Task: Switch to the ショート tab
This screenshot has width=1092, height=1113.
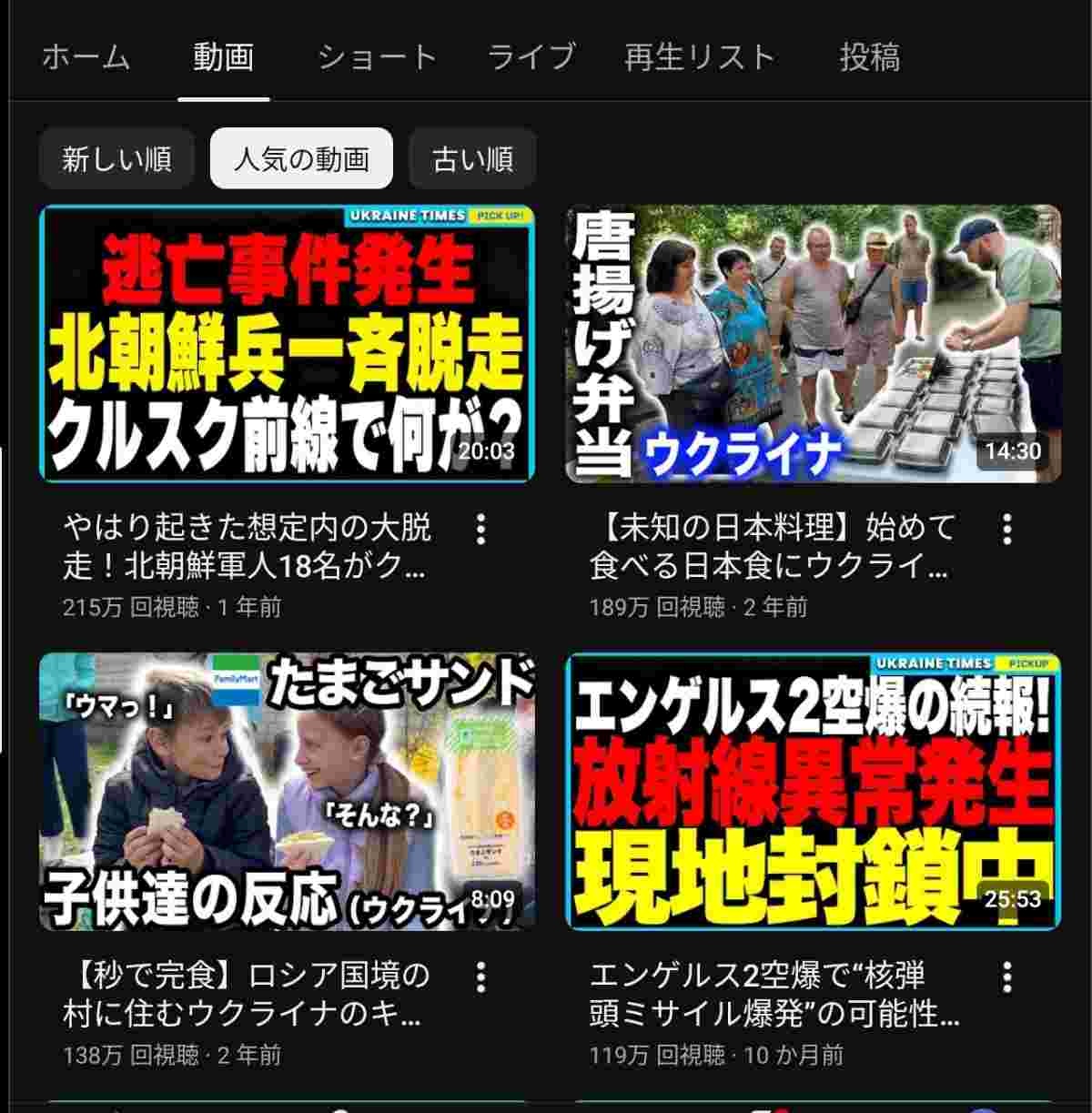Action: coord(377,57)
